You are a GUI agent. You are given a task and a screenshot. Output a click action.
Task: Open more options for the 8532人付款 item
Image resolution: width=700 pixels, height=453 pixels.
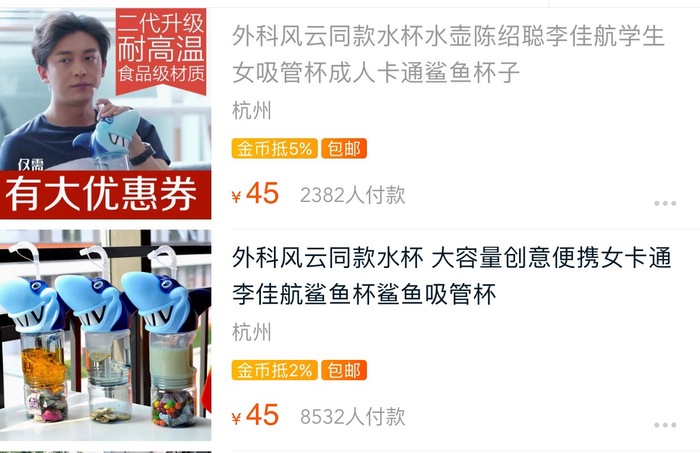[665, 425]
